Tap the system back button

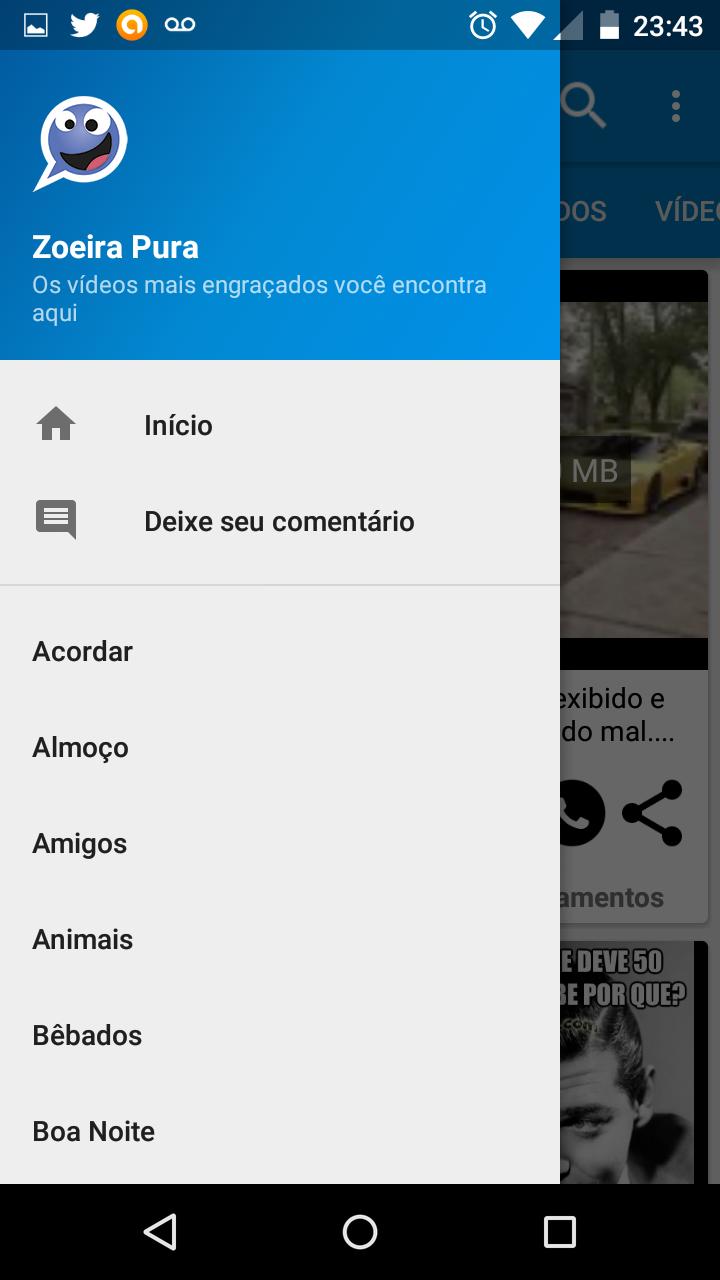pyautogui.click(x=160, y=1232)
